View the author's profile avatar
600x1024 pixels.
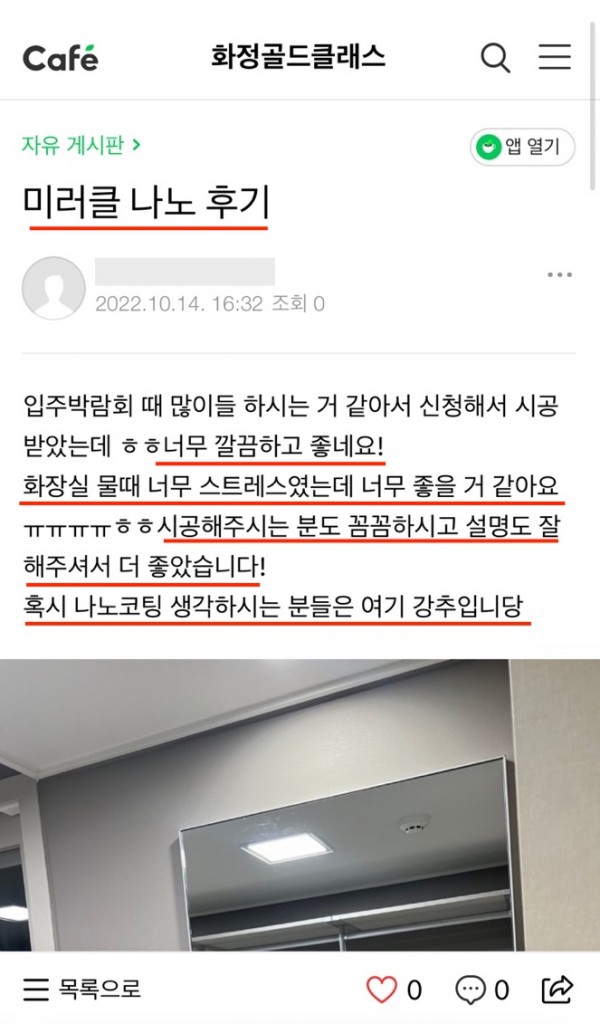[x=53, y=288]
